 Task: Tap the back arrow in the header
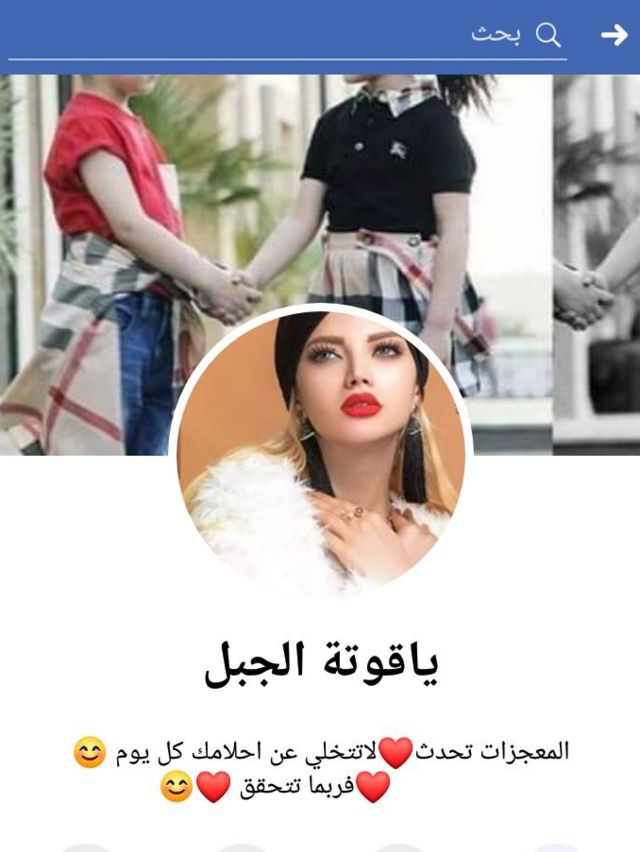coord(614,35)
